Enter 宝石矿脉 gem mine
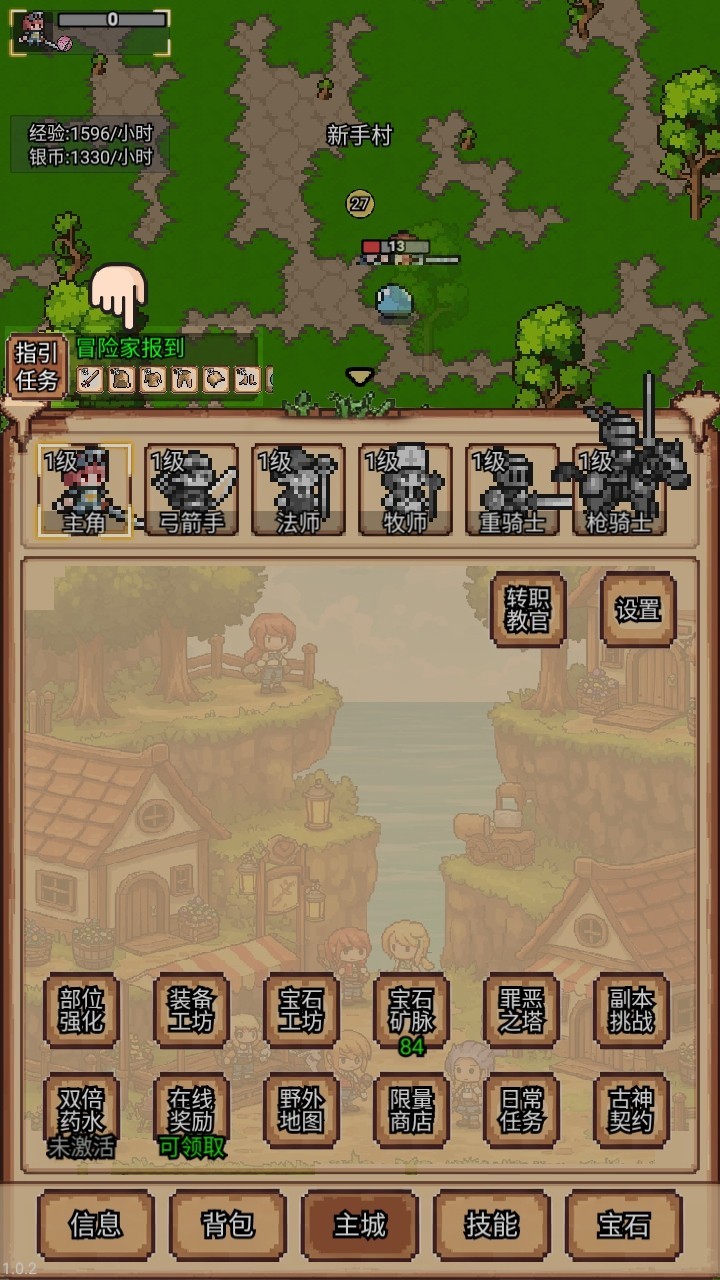Viewport: 720px width, 1280px height. click(x=411, y=1010)
